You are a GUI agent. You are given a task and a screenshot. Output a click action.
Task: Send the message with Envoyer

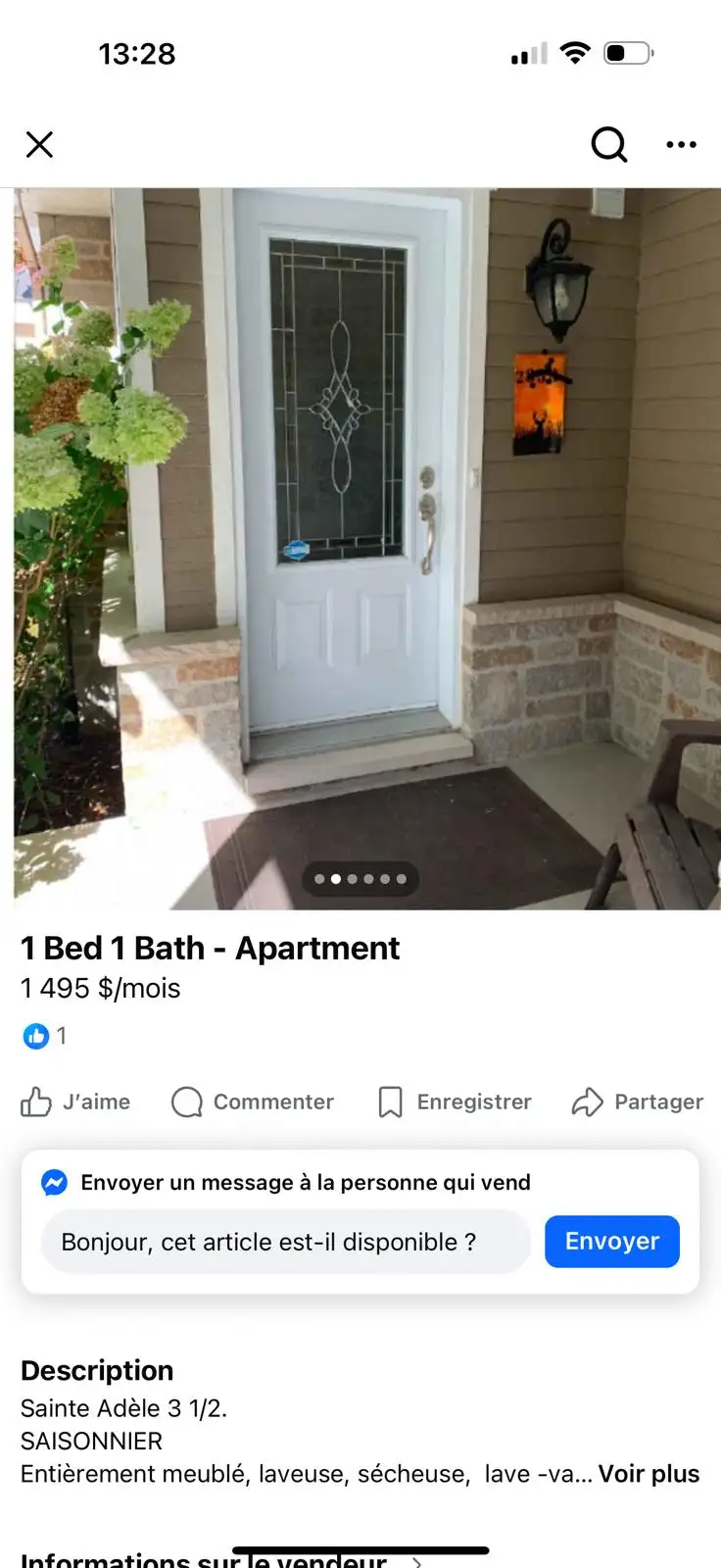611,1242
